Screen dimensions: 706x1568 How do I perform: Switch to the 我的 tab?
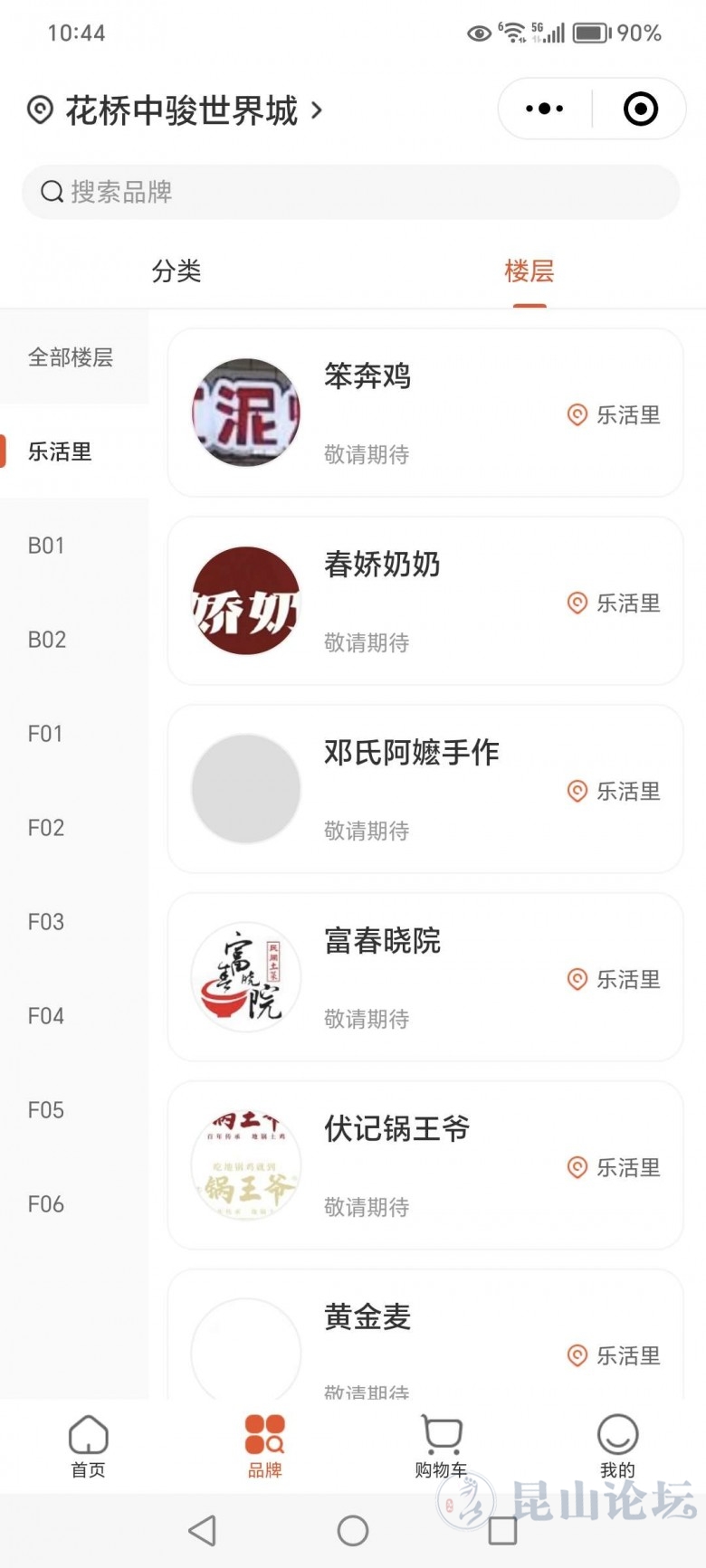pos(617,1446)
